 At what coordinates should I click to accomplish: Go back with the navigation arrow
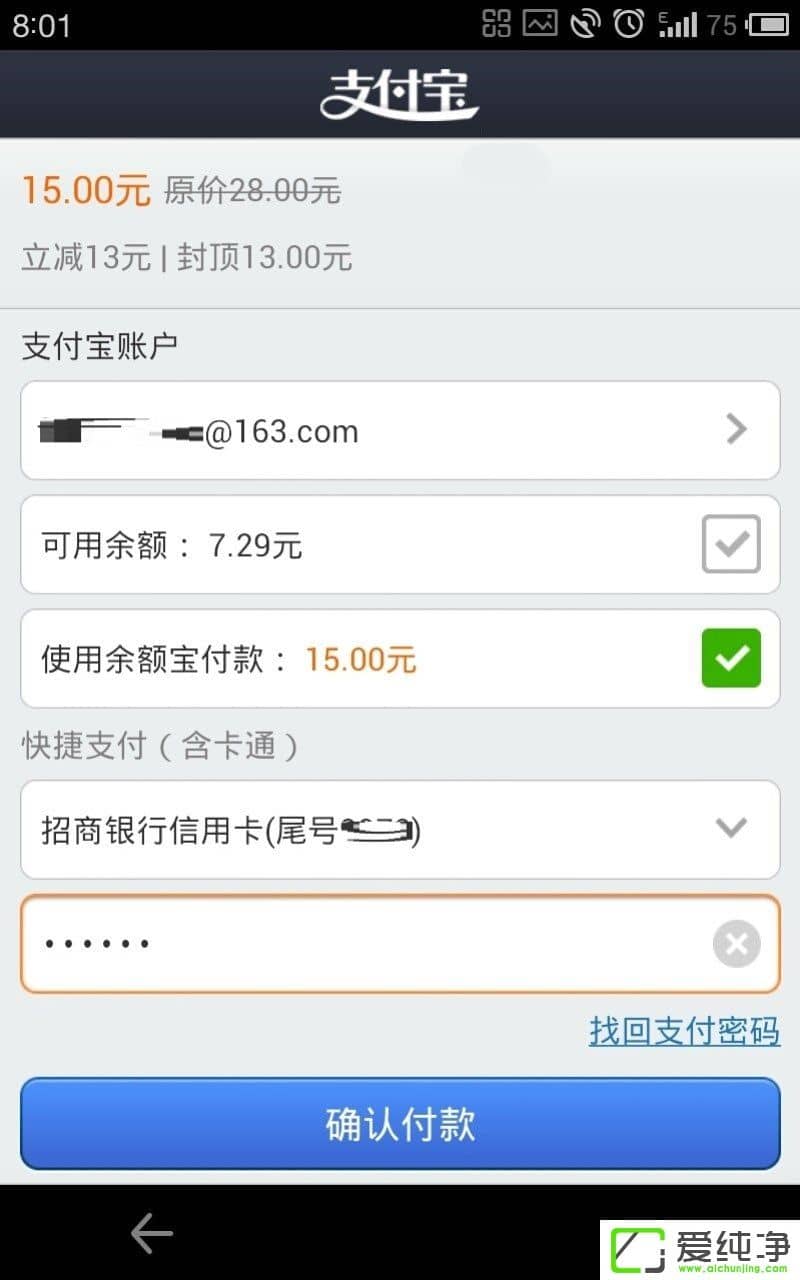tap(152, 1234)
